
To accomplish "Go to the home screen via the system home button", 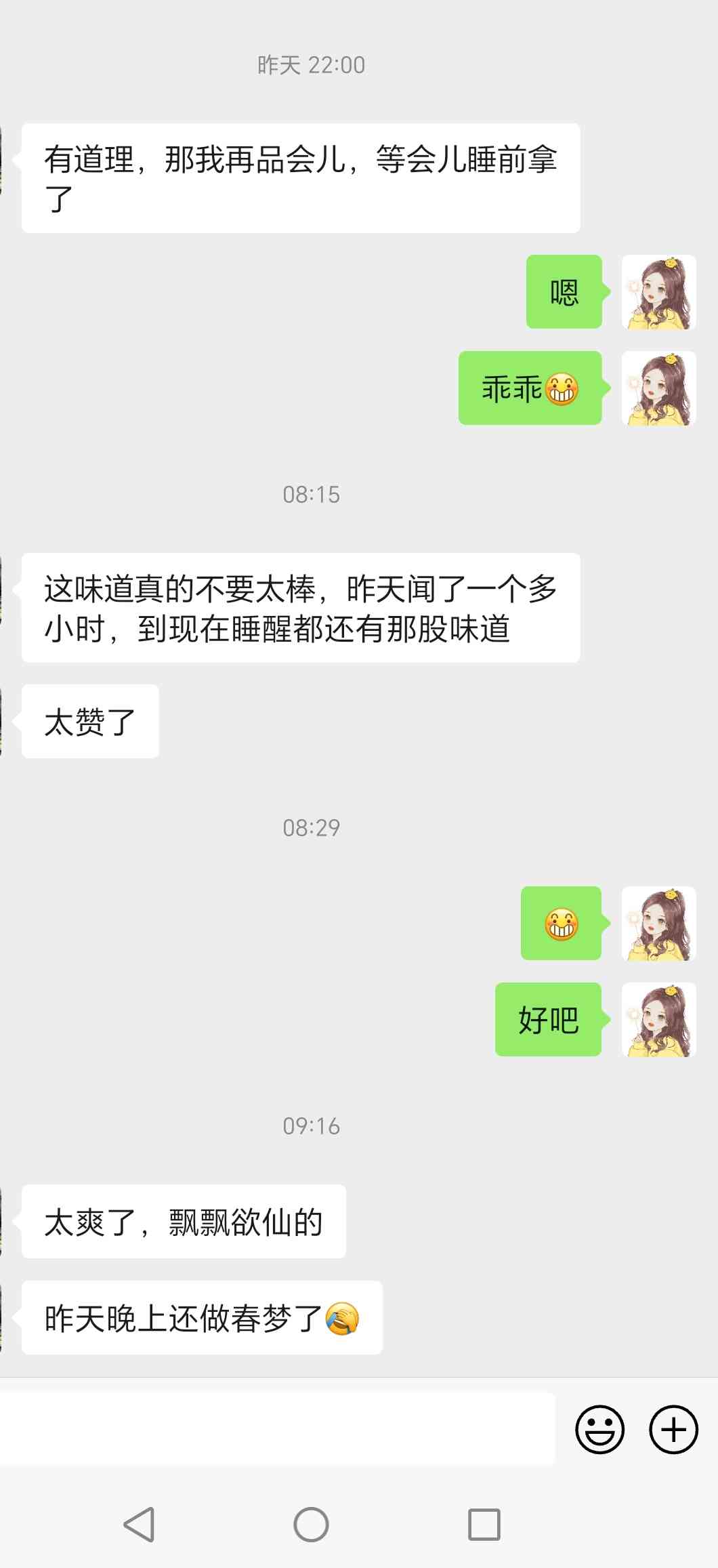I will (x=311, y=1525).
